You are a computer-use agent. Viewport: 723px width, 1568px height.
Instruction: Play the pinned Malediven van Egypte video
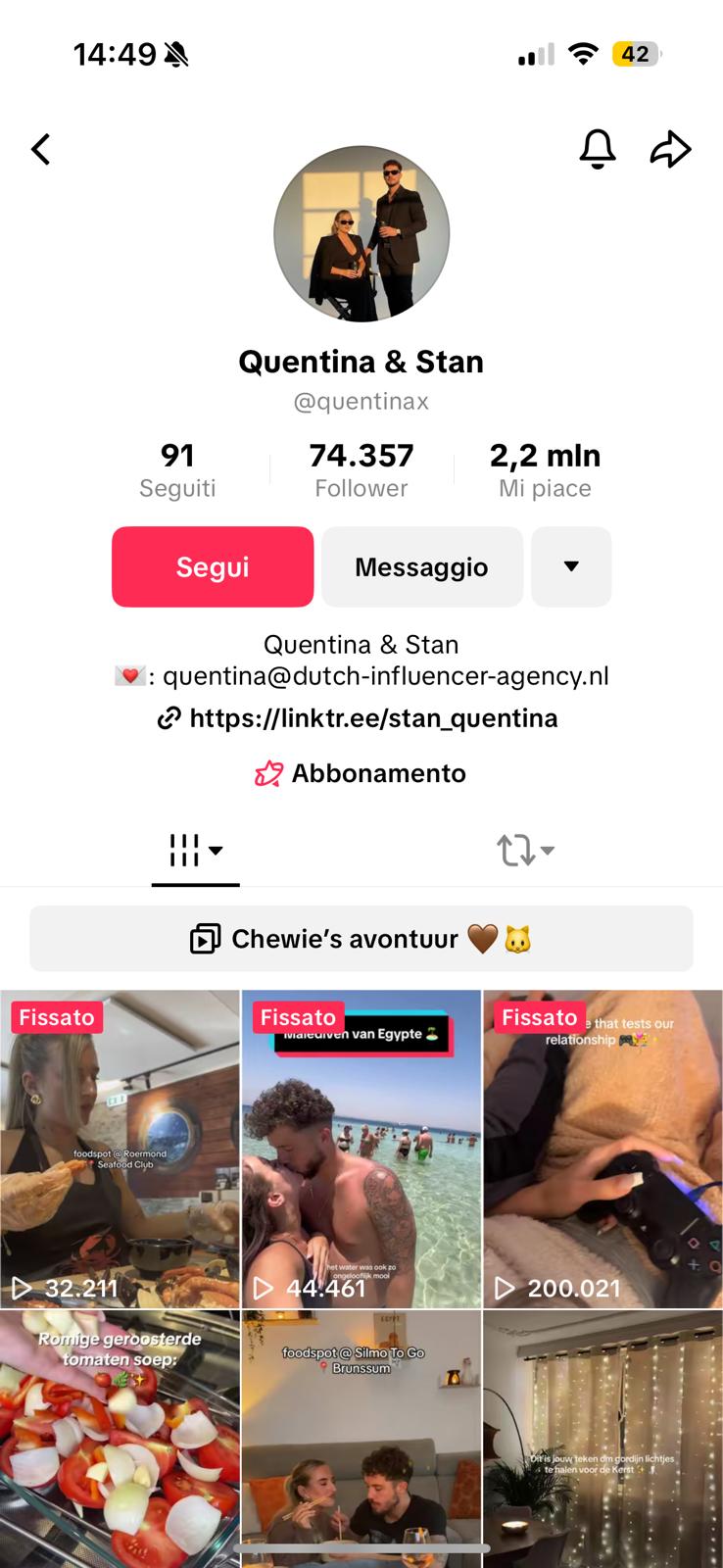point(361,1149)
